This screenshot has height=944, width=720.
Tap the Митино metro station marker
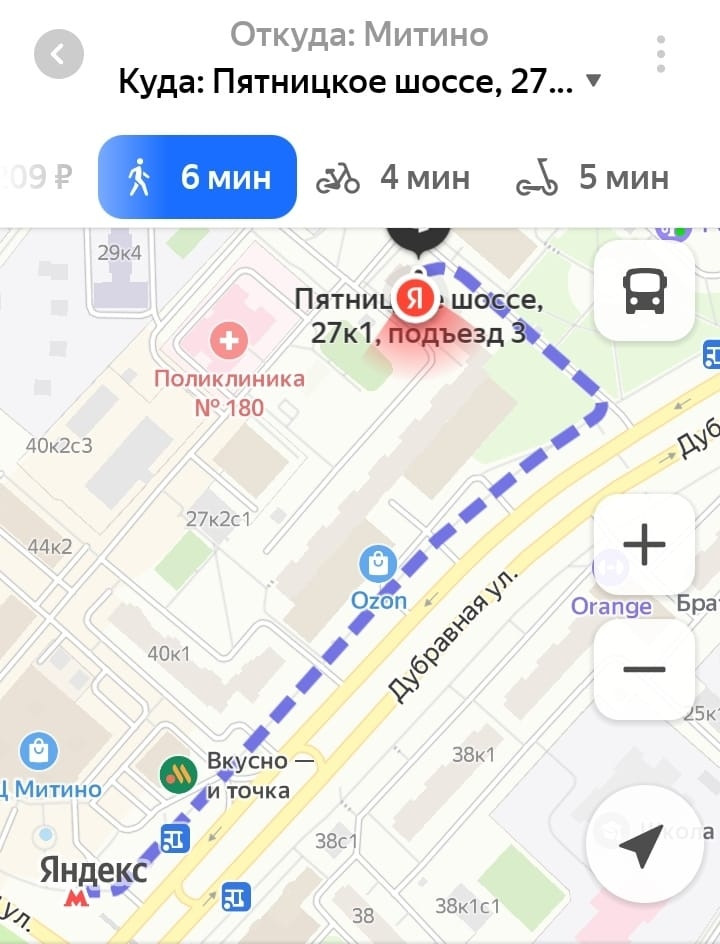(76, 897)
